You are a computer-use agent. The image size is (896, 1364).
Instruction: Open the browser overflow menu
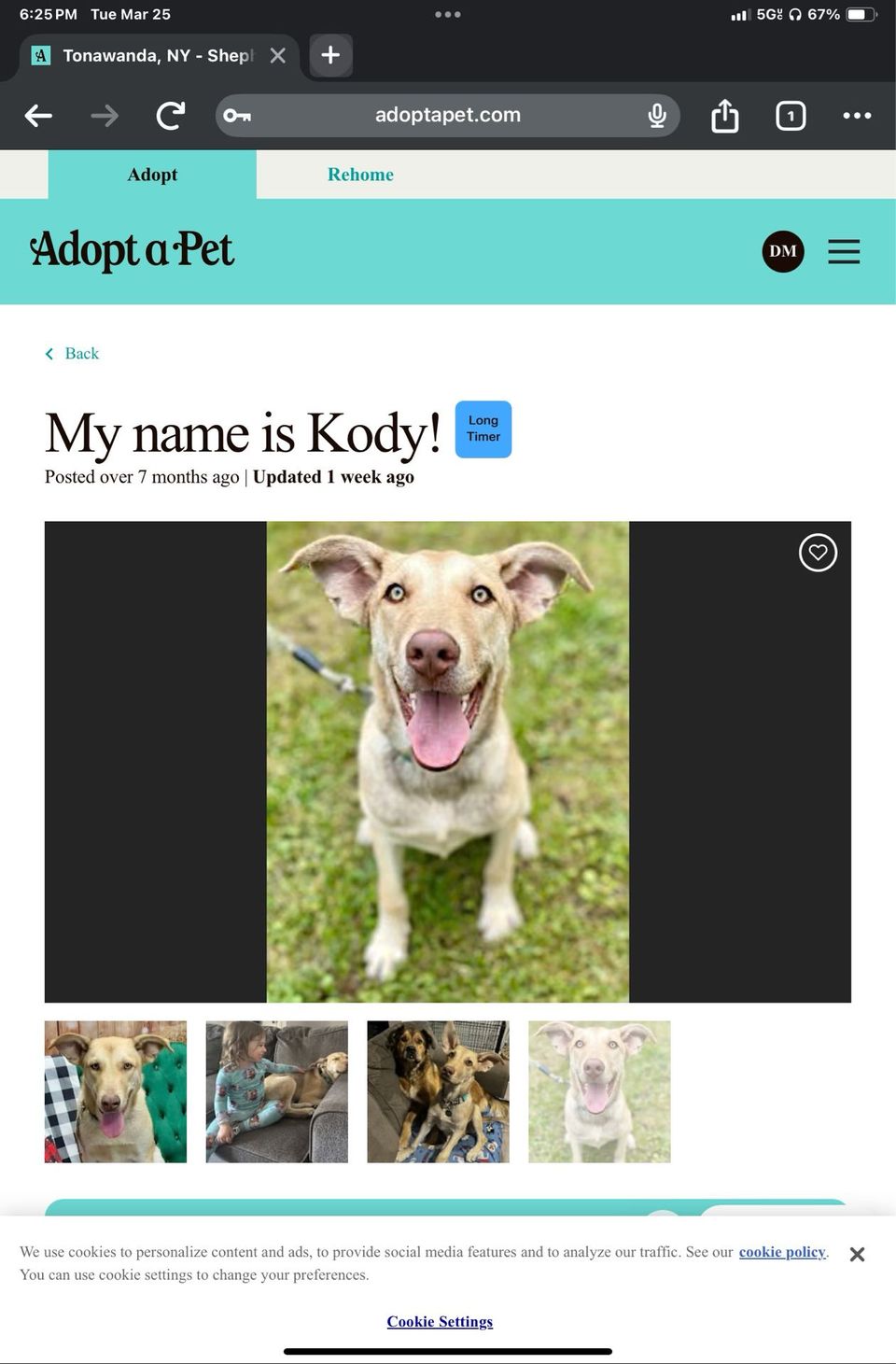(856, 116)
